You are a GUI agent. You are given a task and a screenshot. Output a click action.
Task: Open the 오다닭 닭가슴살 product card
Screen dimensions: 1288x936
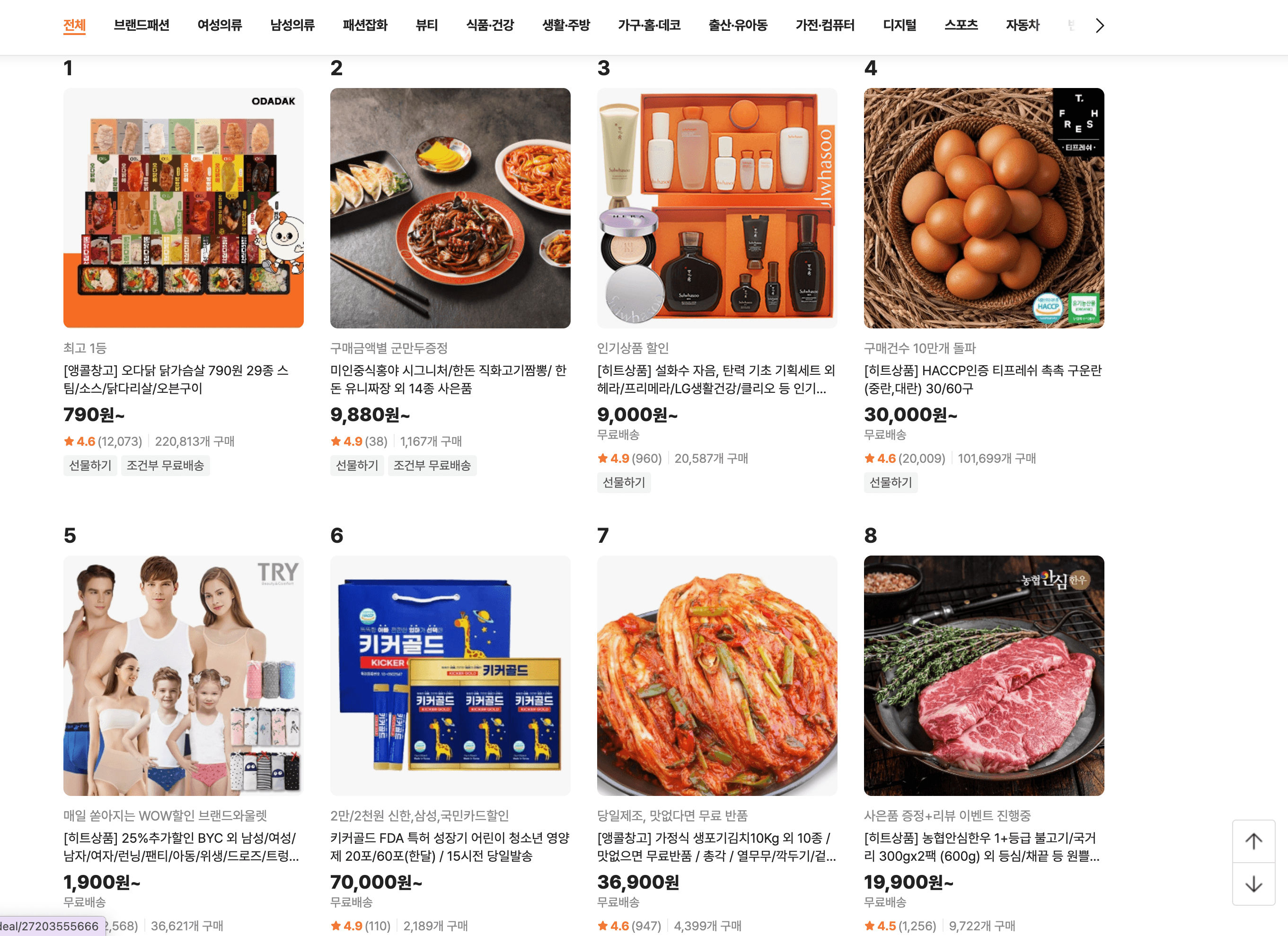(183, 208)
